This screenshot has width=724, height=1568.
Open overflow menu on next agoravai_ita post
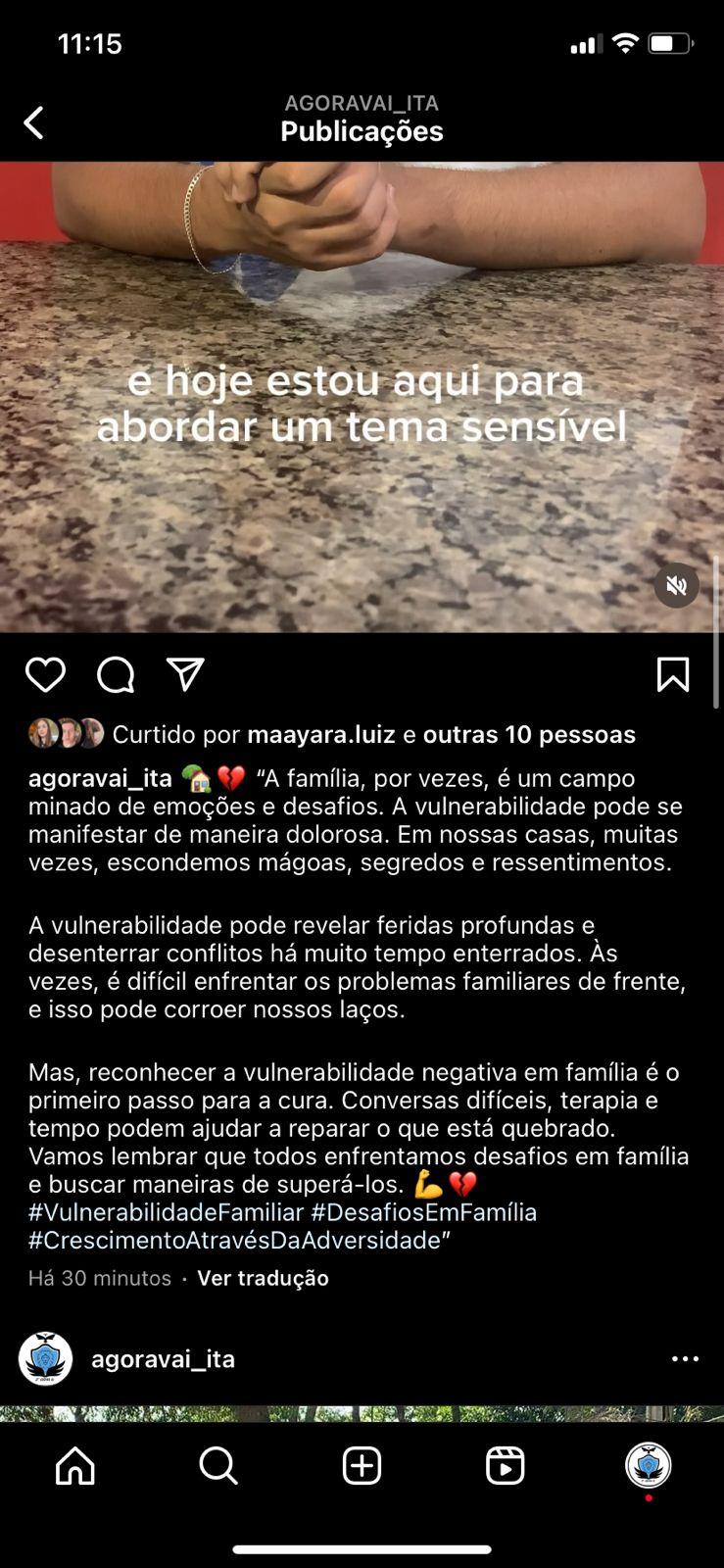685,1359
